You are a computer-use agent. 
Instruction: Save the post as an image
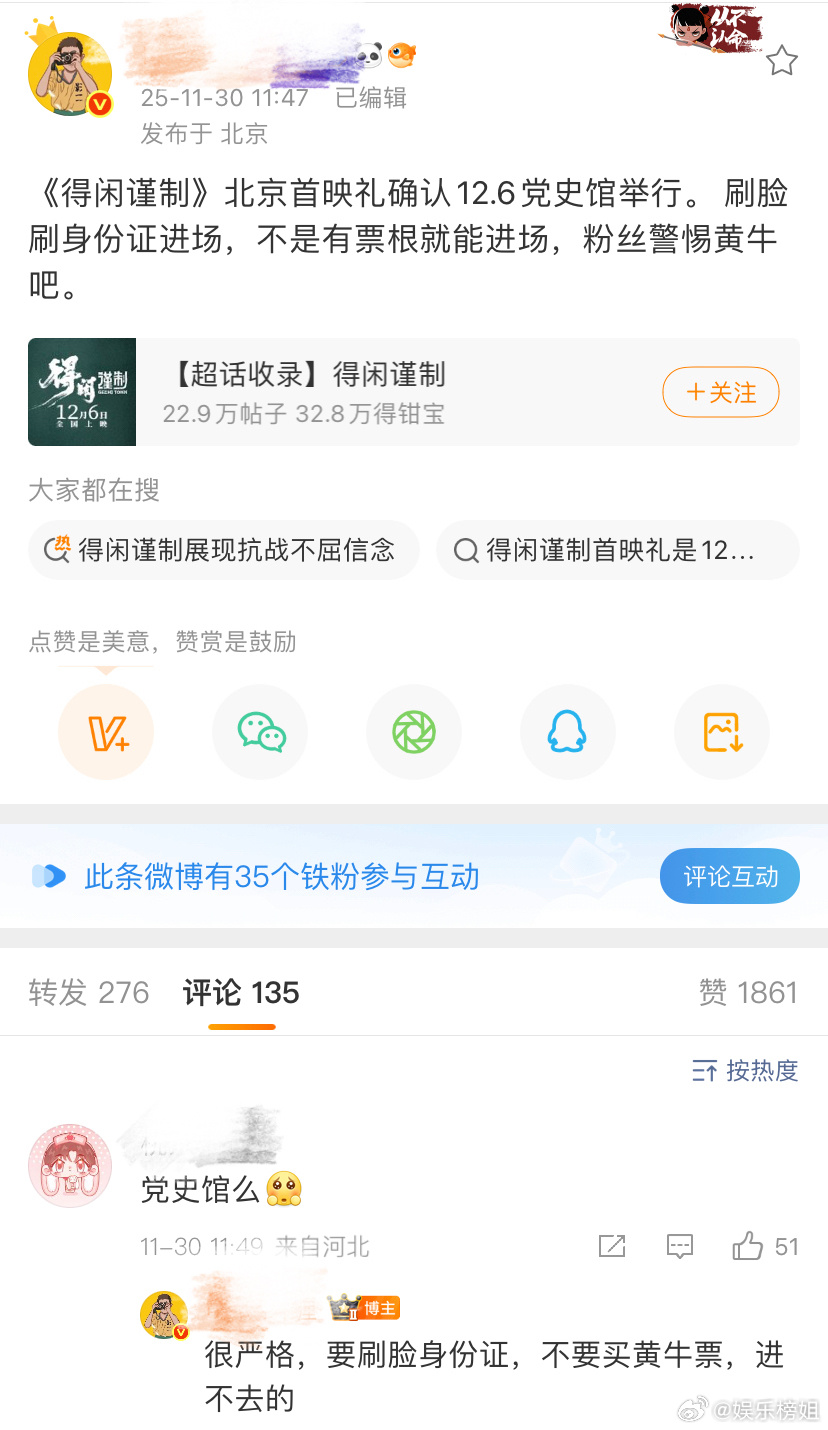(x=721, y=731)
